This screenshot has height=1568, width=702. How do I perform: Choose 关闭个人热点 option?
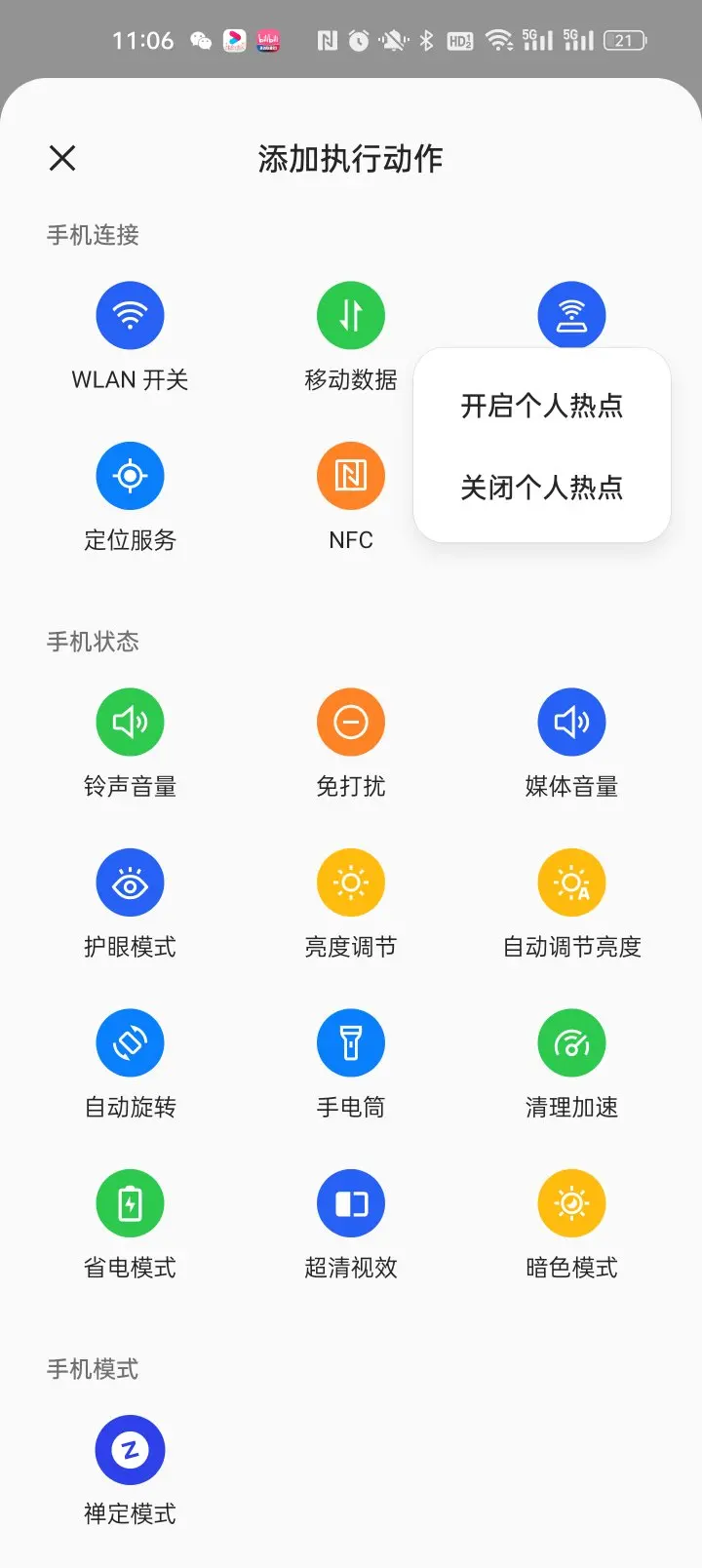542,488
